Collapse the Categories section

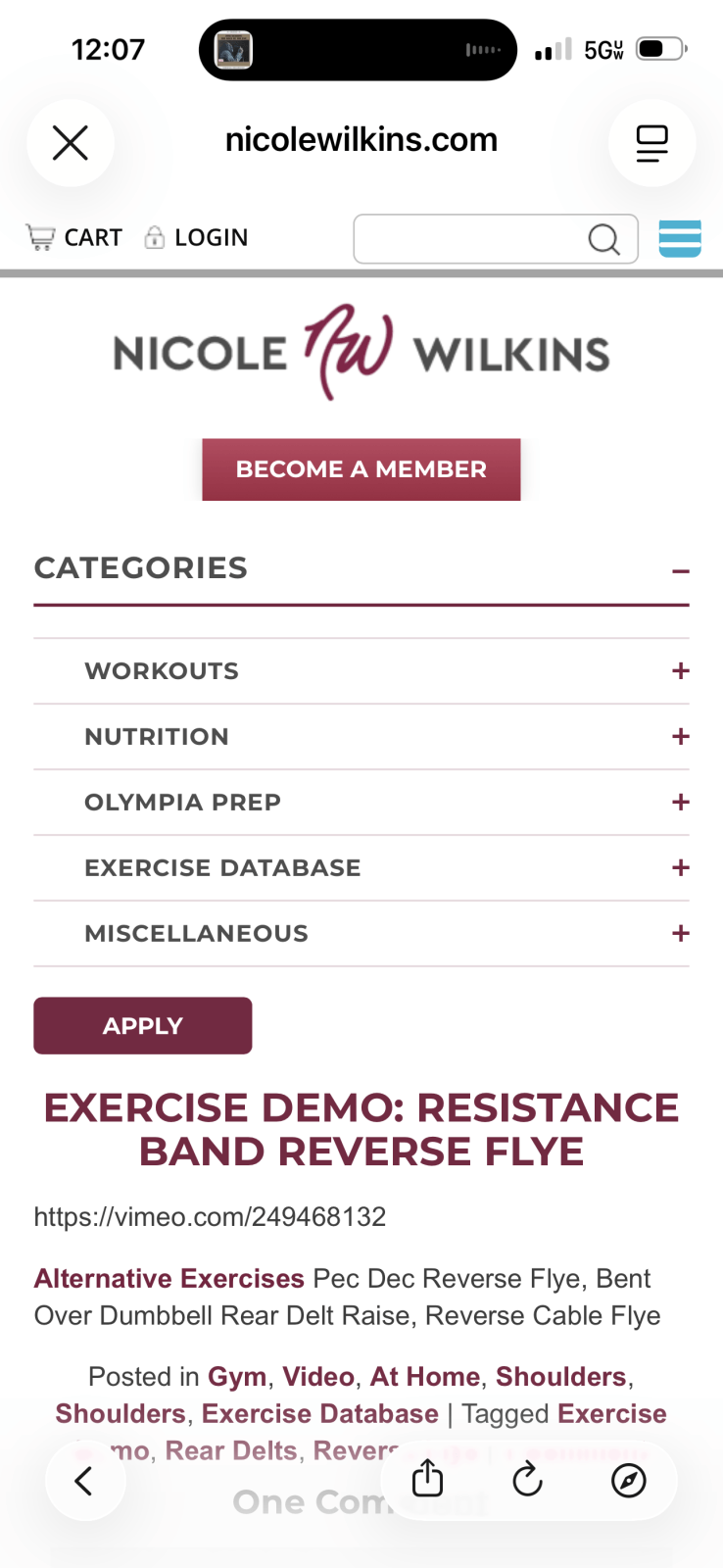681,570
